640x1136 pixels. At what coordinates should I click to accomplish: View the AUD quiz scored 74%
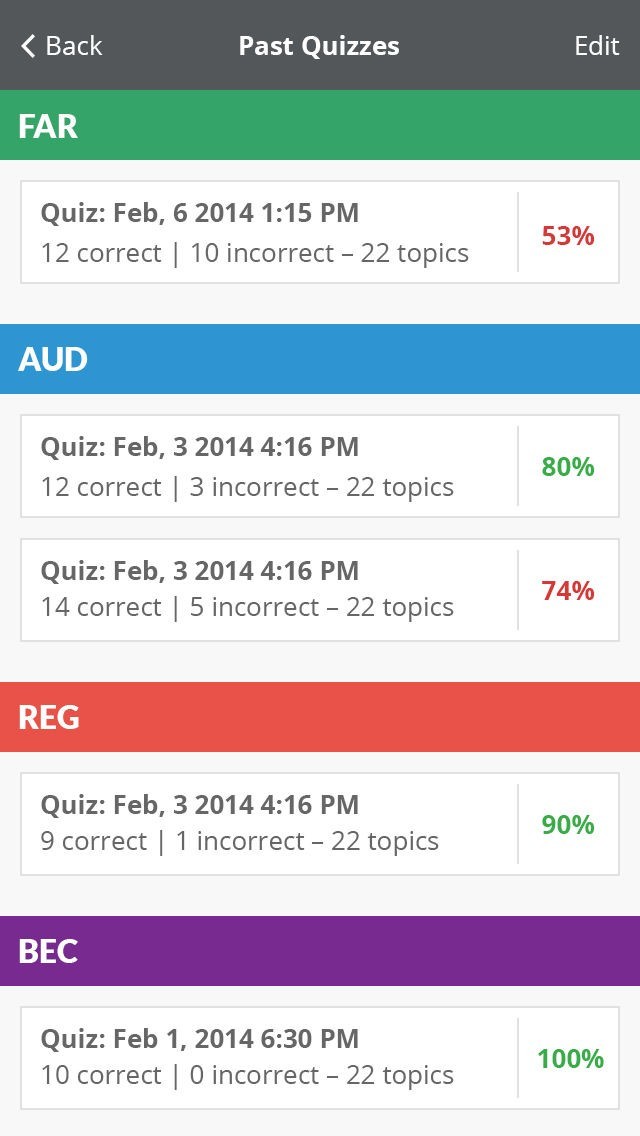[320, 590]
